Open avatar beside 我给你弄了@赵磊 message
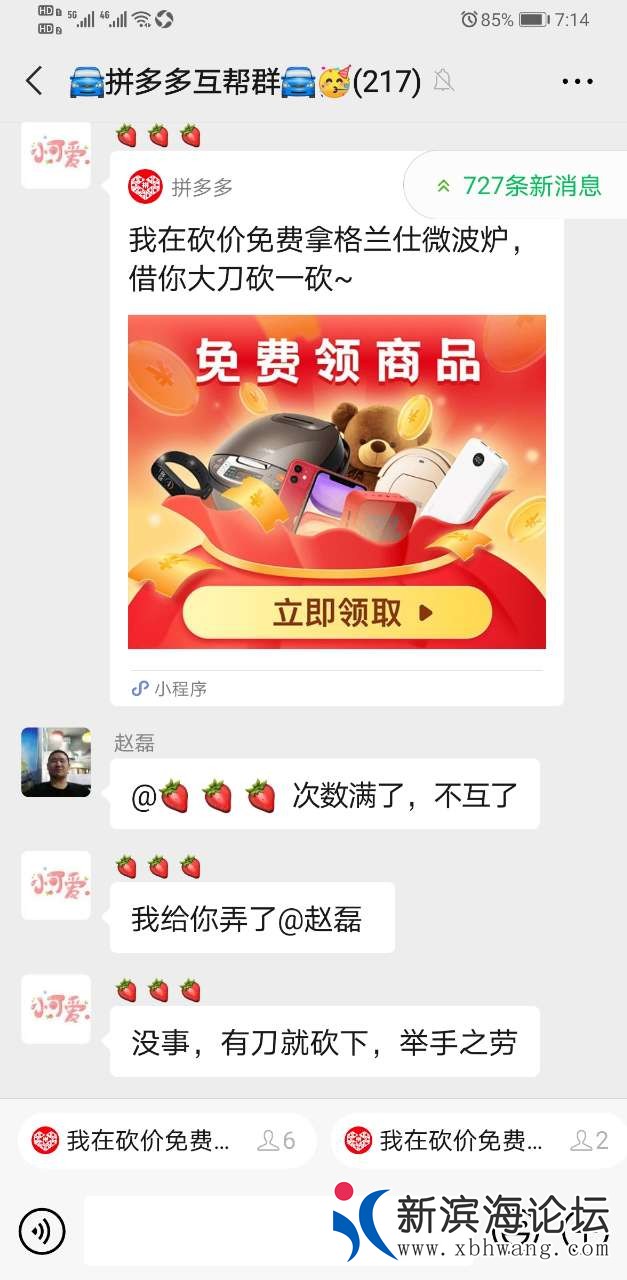The width and height of the screenshot is (627, 1280). pyautogui.click(x=56, y=886)
